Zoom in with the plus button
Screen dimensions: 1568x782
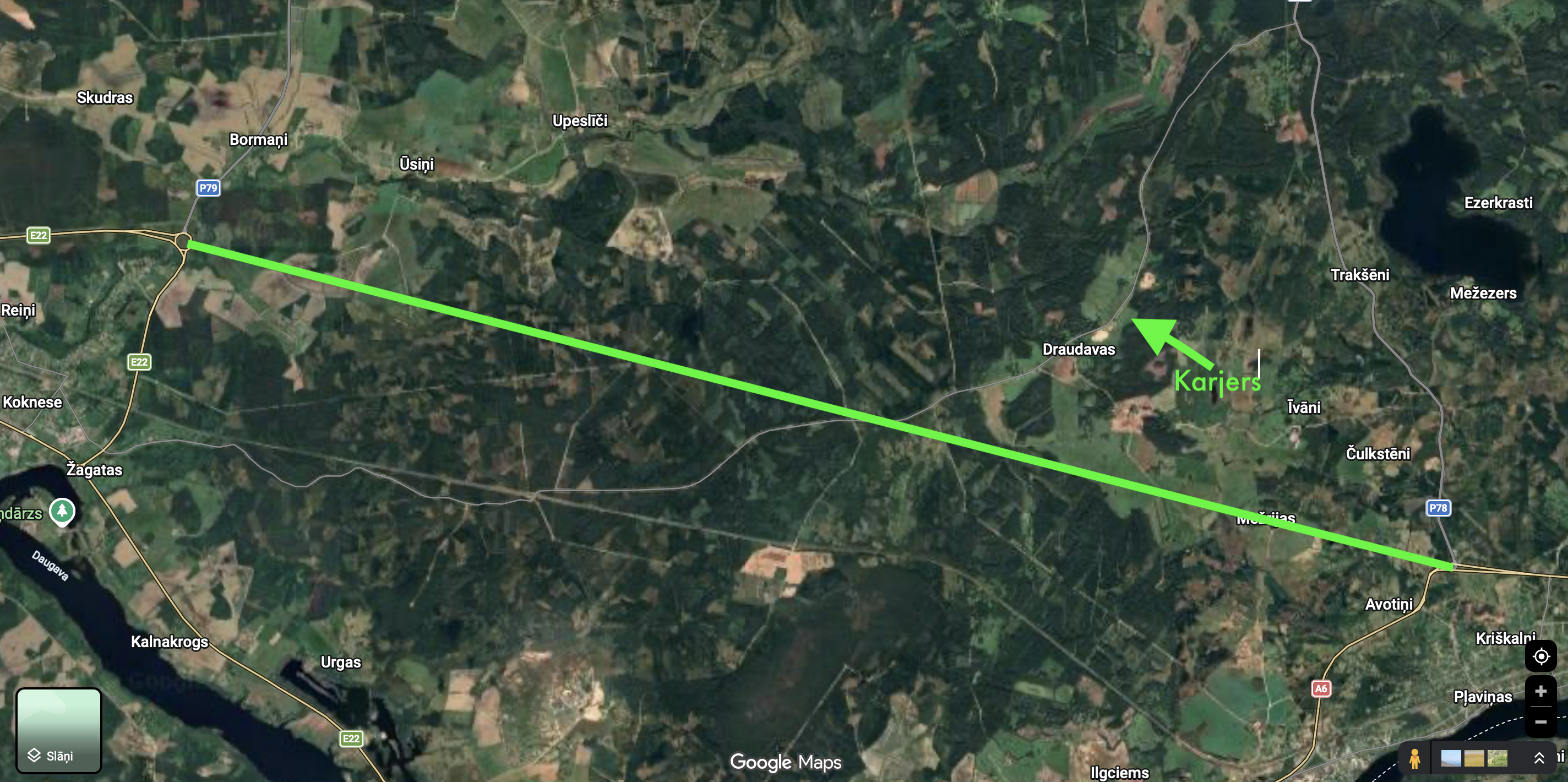pos(1540,691)
